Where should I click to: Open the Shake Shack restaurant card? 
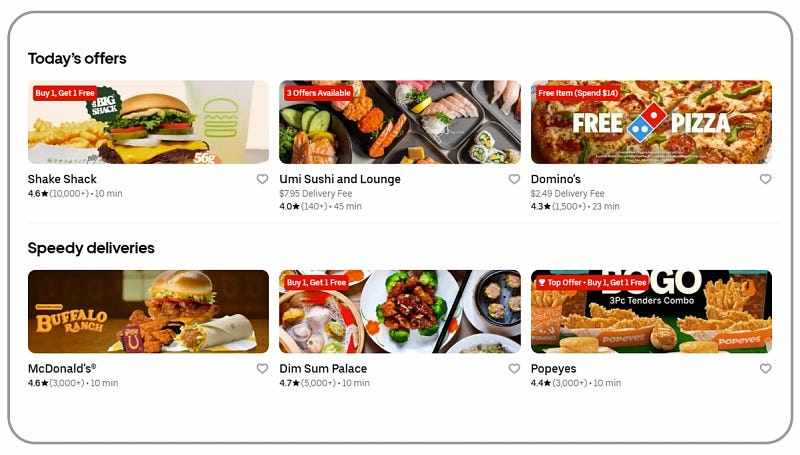pyautogui.click(x=148, y=122)
